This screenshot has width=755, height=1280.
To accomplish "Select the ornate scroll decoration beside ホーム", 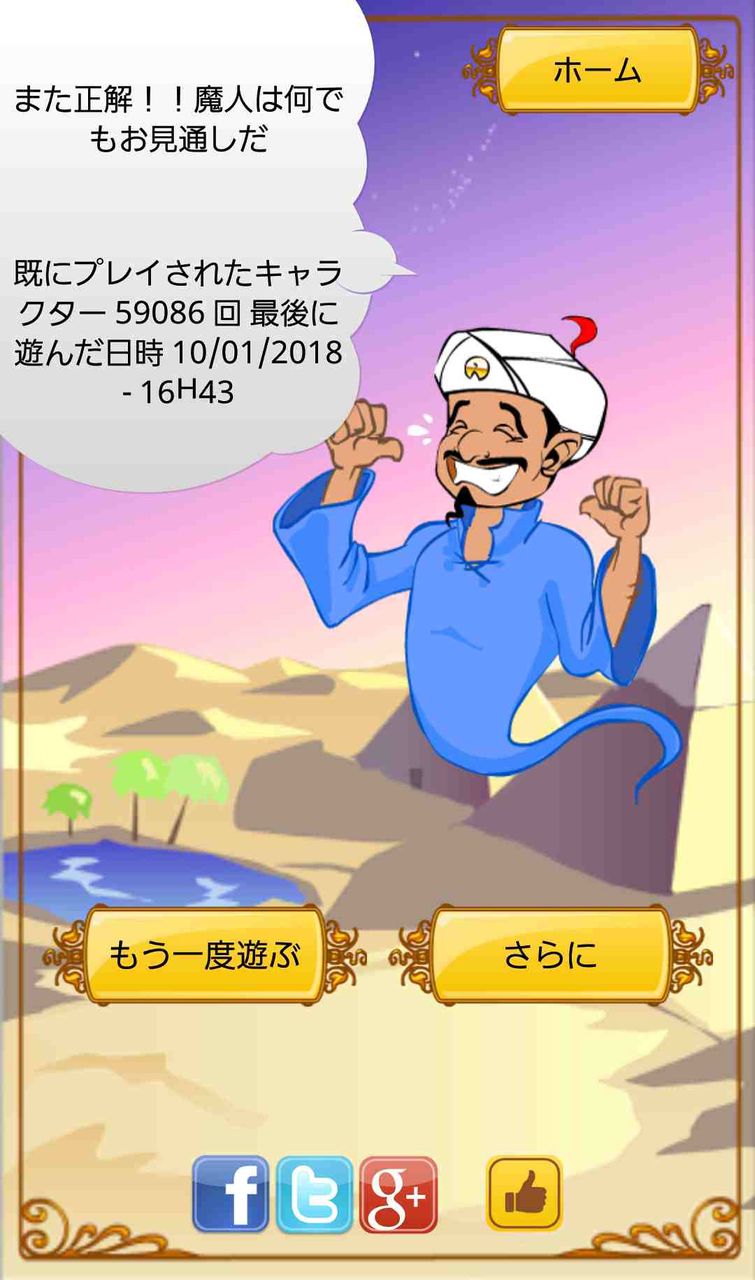I will (481, 70).
